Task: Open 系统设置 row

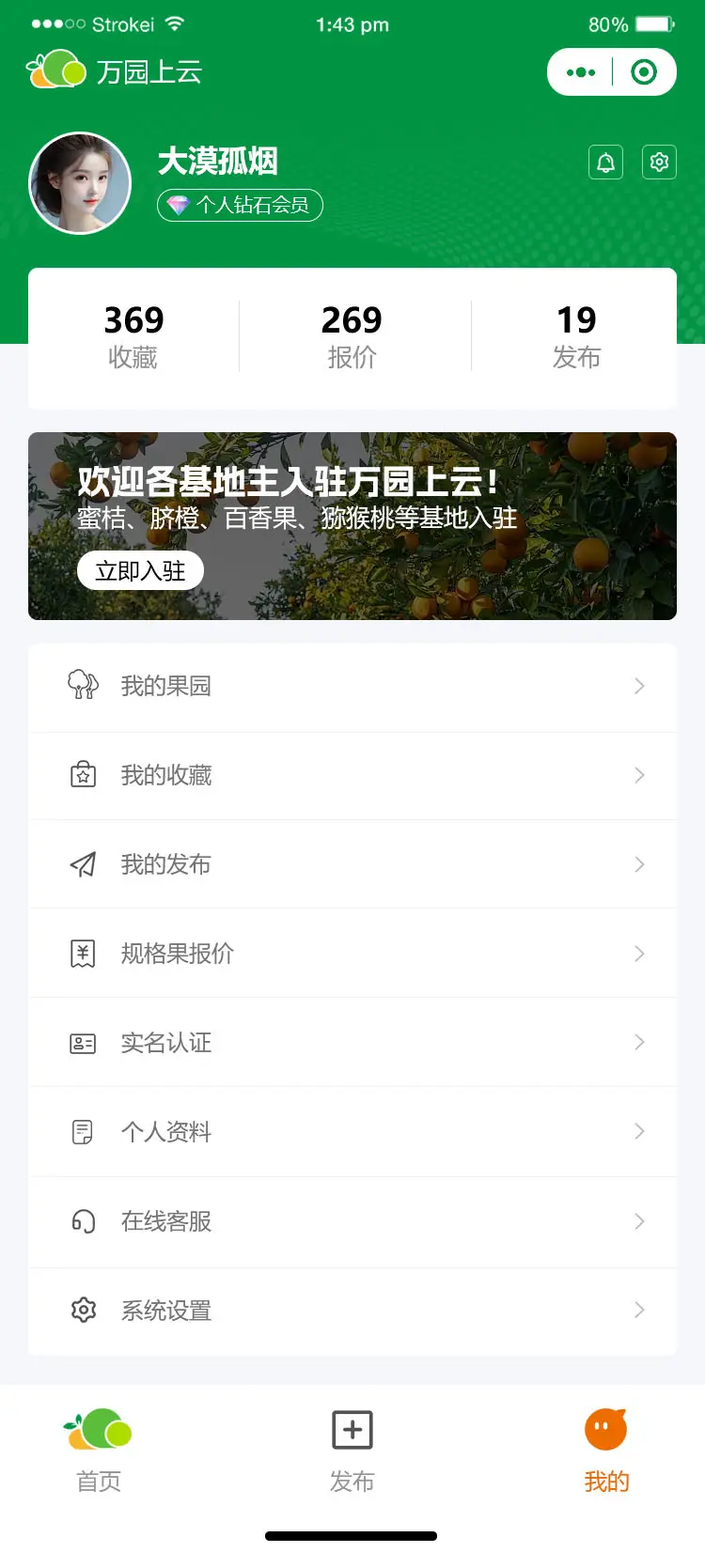Action: click(x=352, y=1311)
